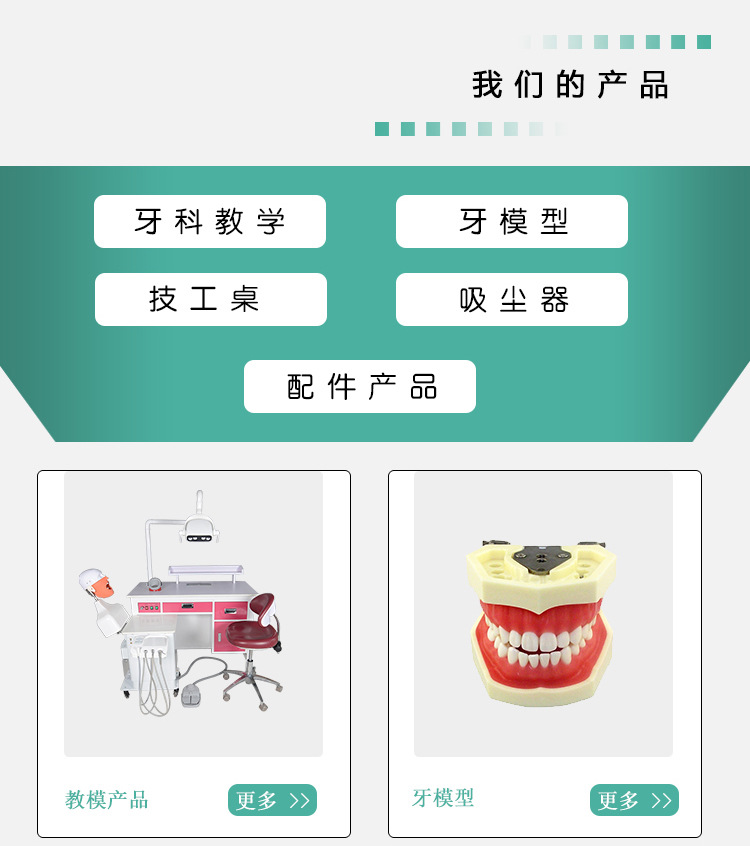Open the 牙科教学 category
The image size is (750, 846).
pos(210,221)
